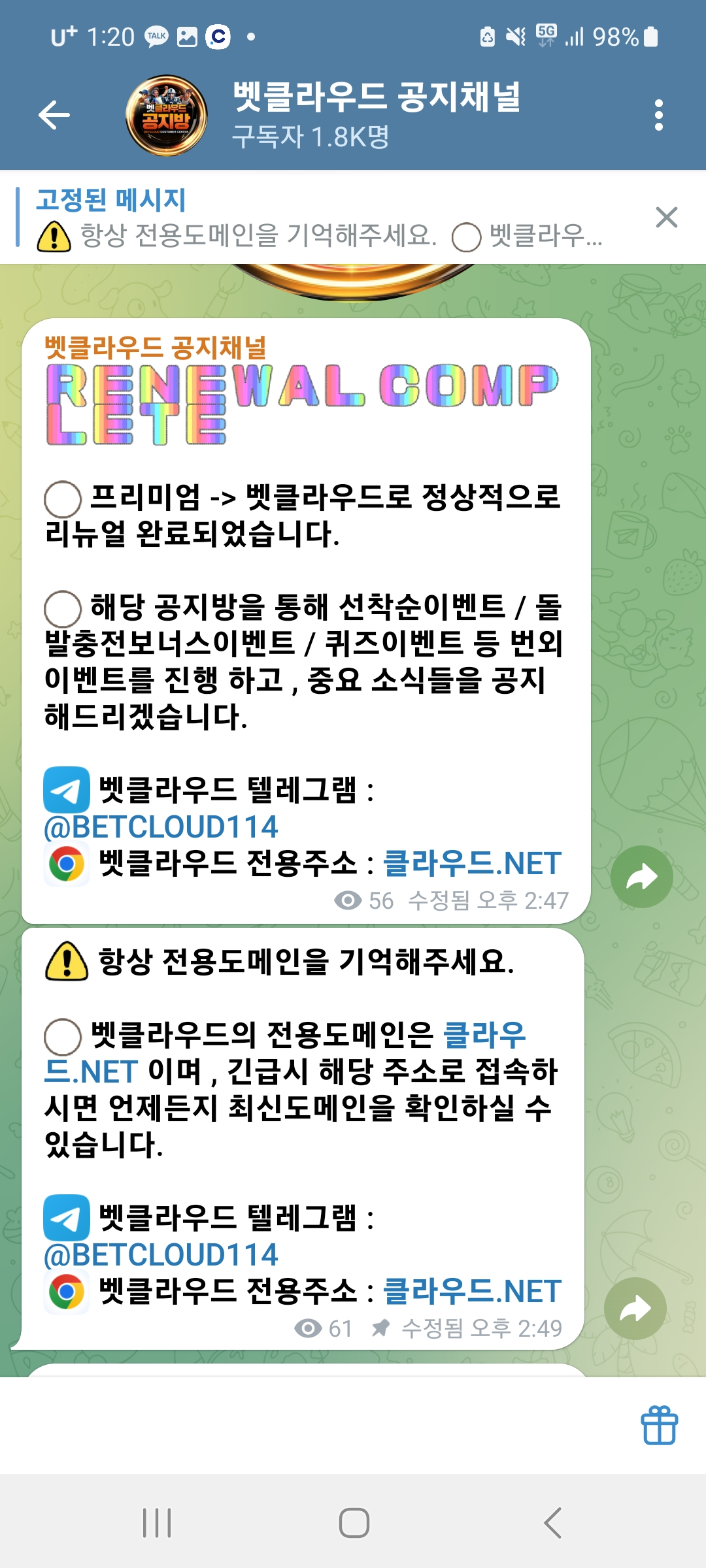706x1568 pixels.
Task: Jump to the pinned message
Action: [x=320, y=219]
